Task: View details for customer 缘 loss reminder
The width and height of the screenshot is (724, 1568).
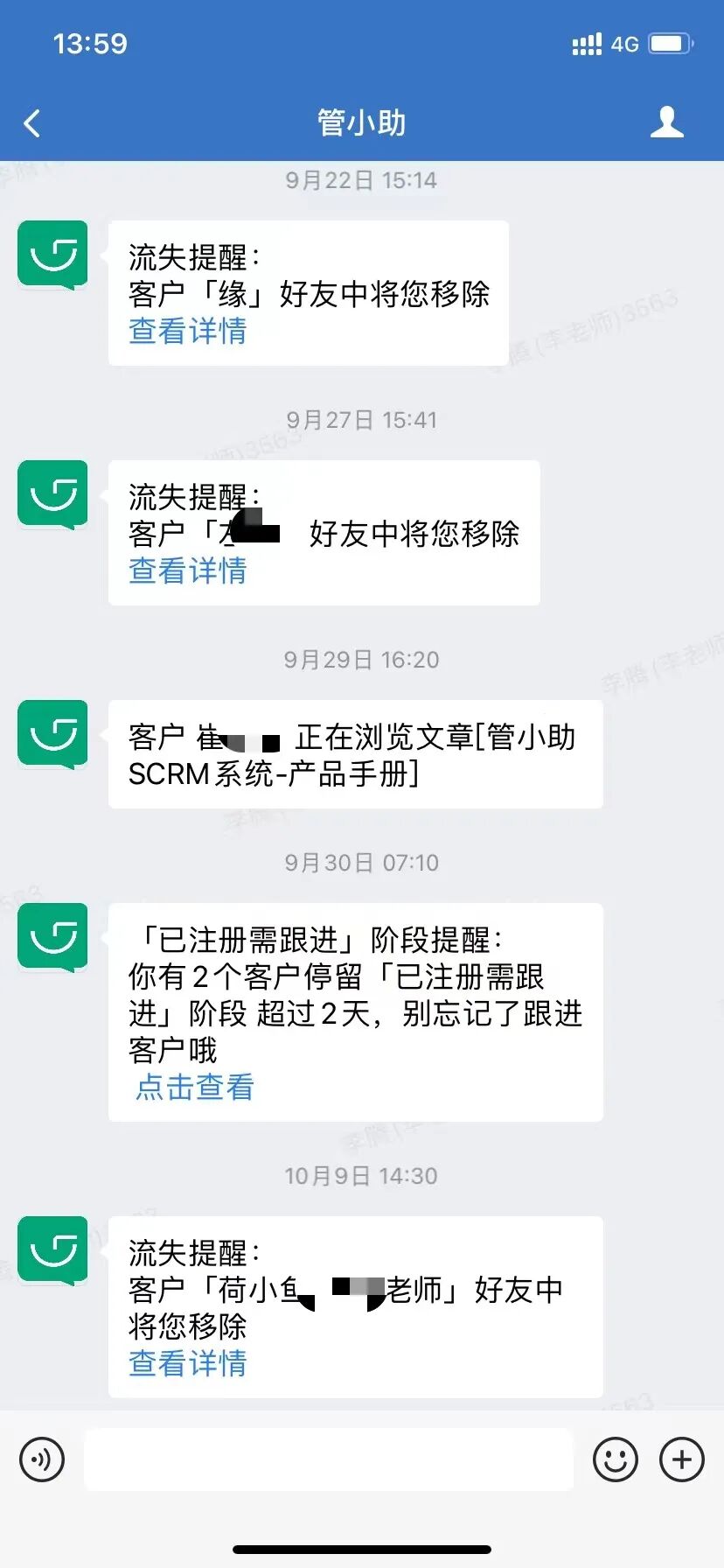Action: click(187, 332)
